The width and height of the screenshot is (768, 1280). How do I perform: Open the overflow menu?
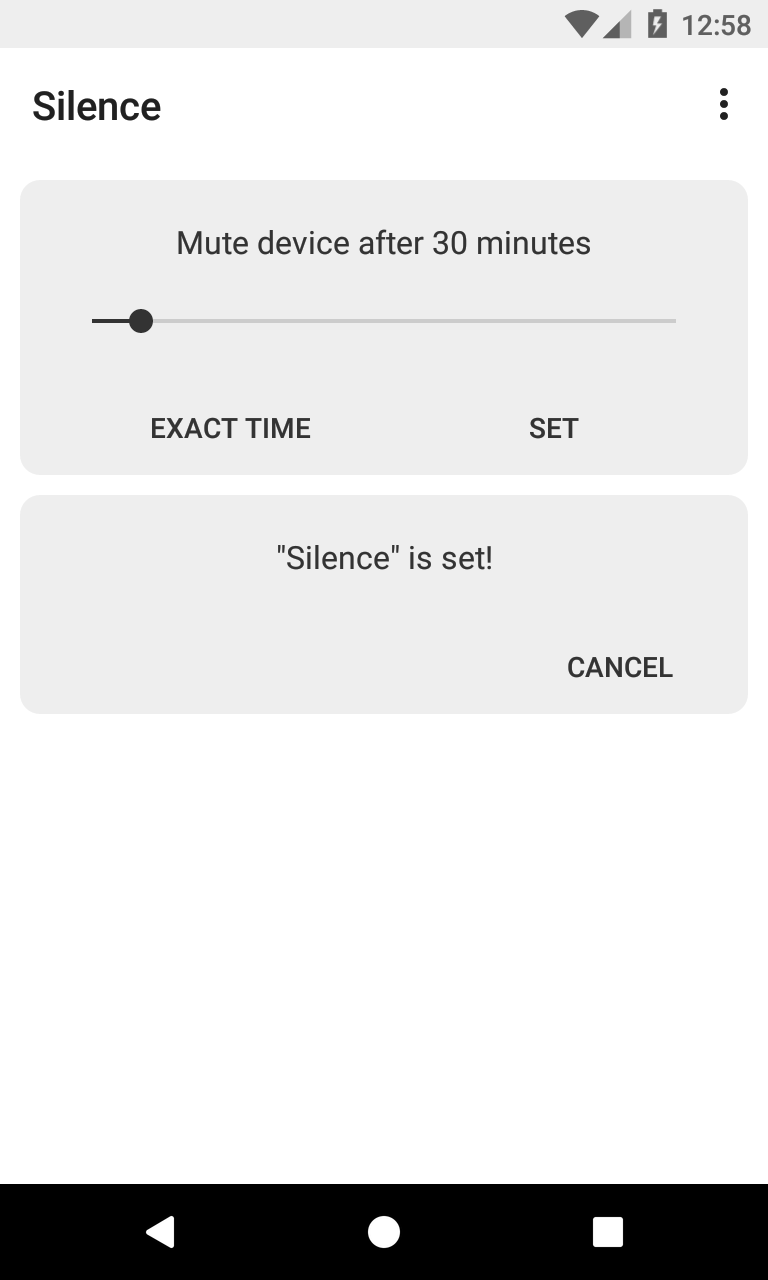pos(723,105)
